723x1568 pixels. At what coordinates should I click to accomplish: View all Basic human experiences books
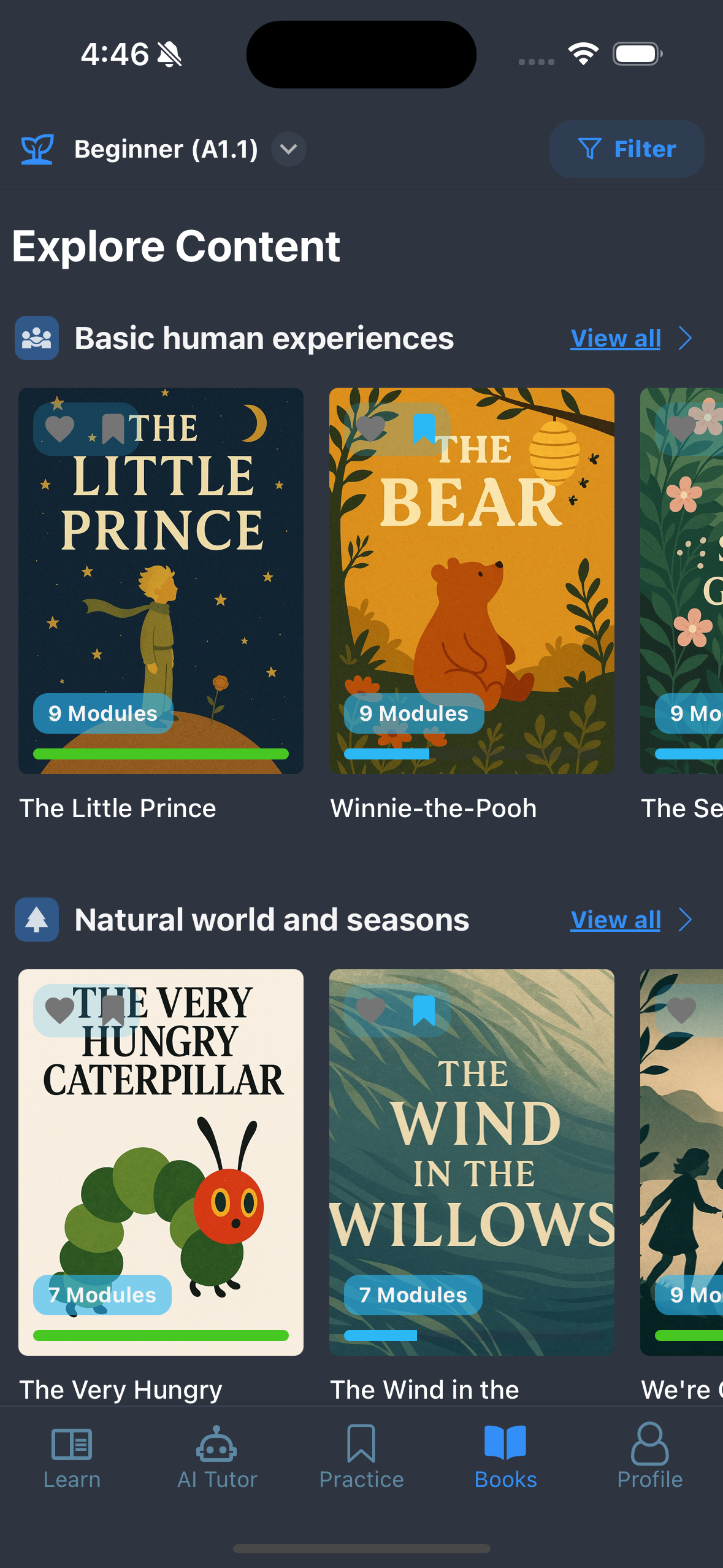615,338
